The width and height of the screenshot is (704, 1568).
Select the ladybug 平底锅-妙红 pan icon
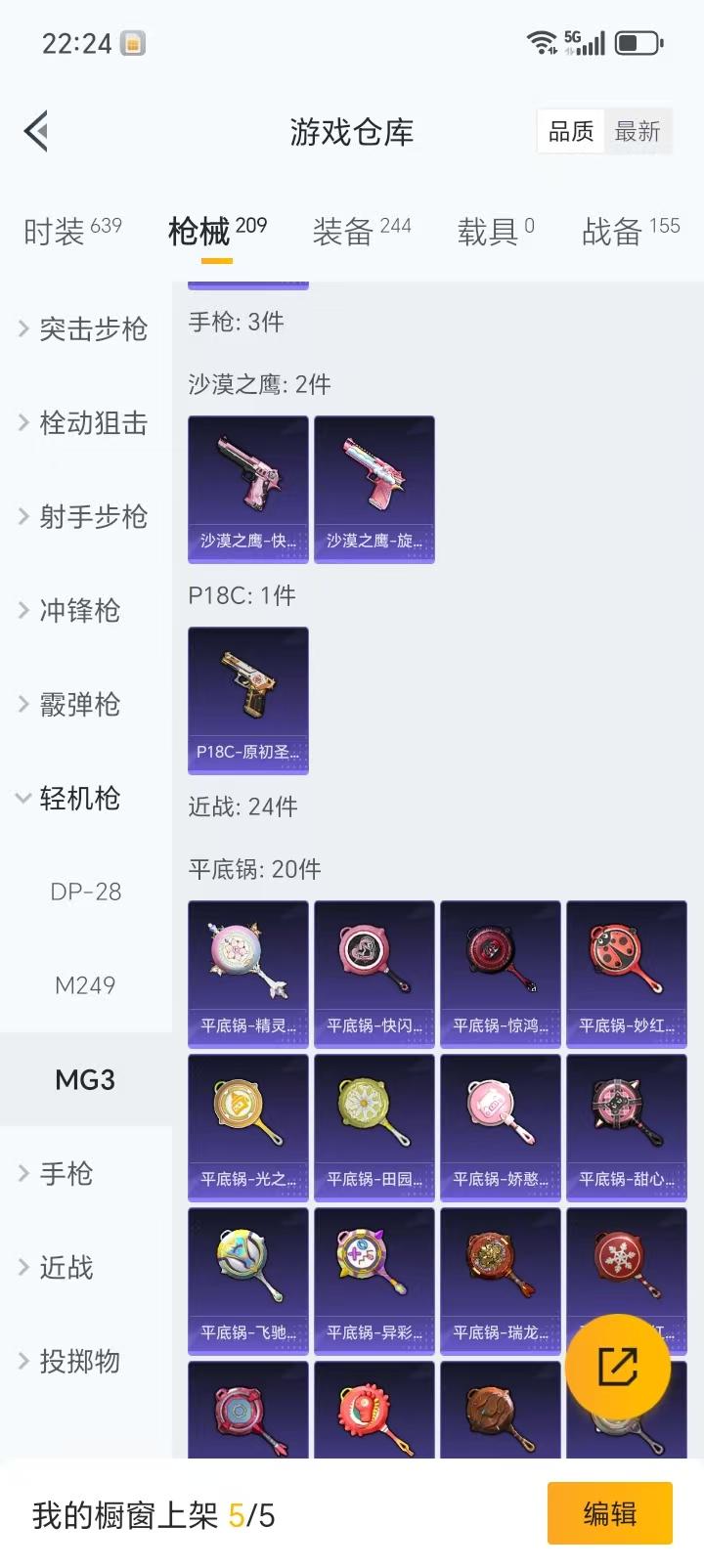coord(626,973)
